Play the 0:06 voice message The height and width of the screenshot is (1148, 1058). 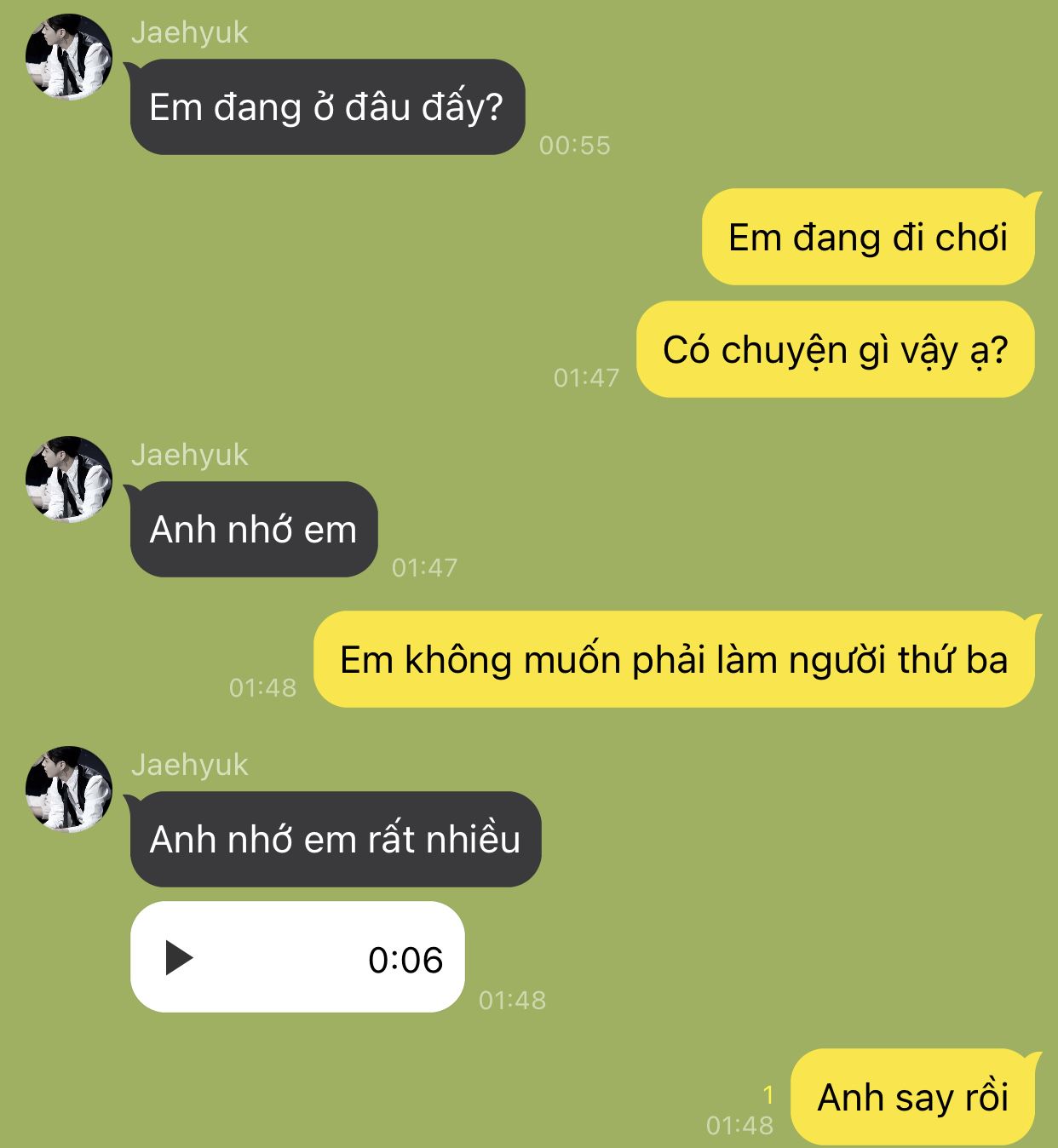pyautogui.click(x=179, y=958)
